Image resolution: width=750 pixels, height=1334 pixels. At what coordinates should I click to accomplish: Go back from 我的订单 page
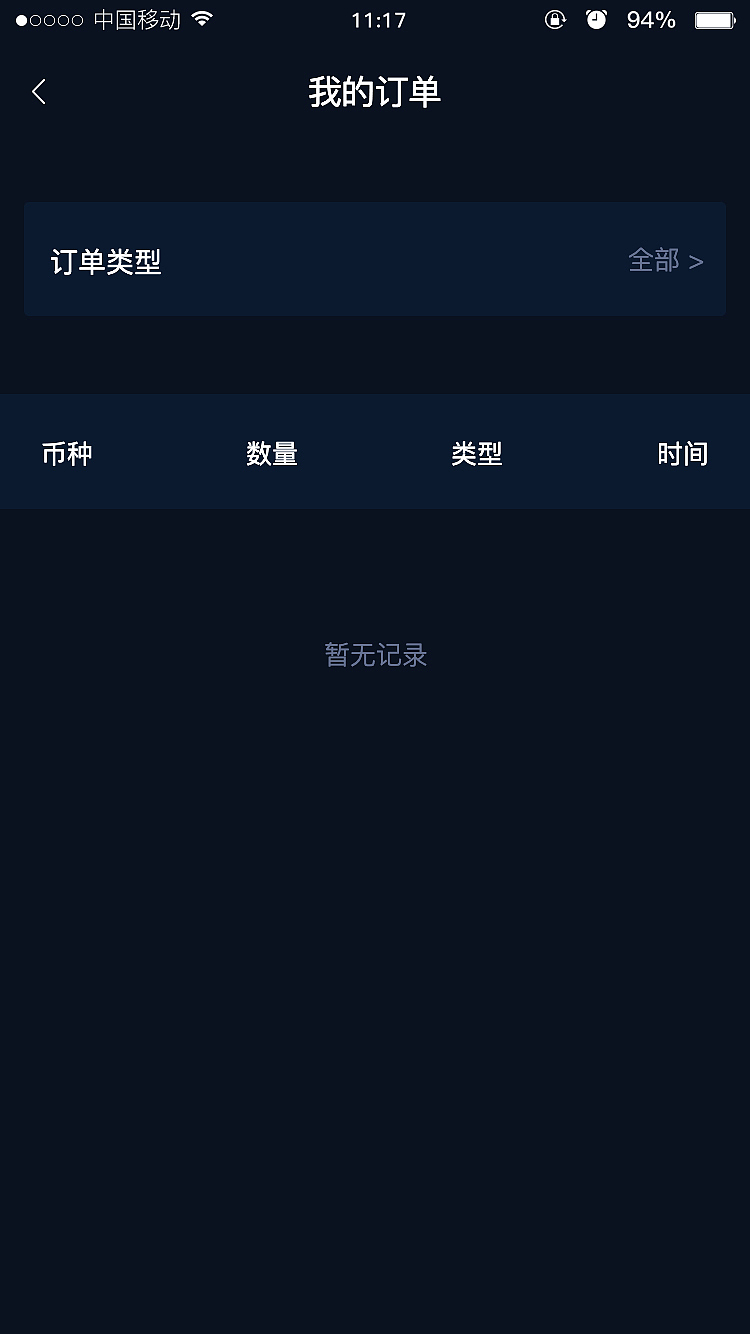coord(39,92)
